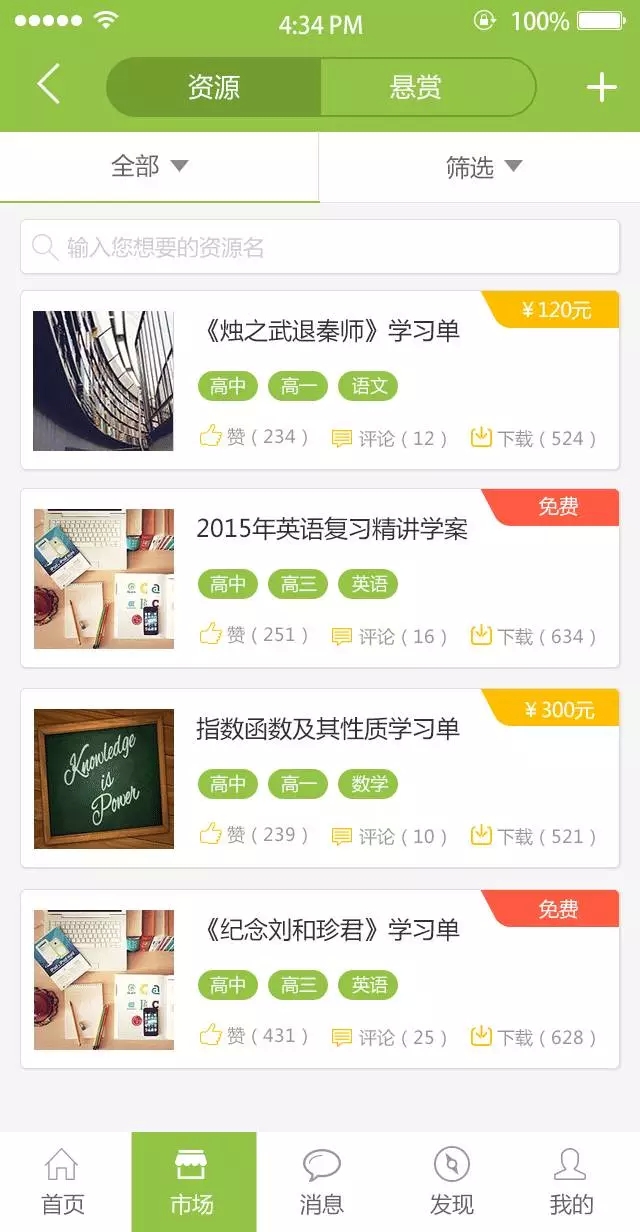Select the 市场 tab

[193, 1181]
